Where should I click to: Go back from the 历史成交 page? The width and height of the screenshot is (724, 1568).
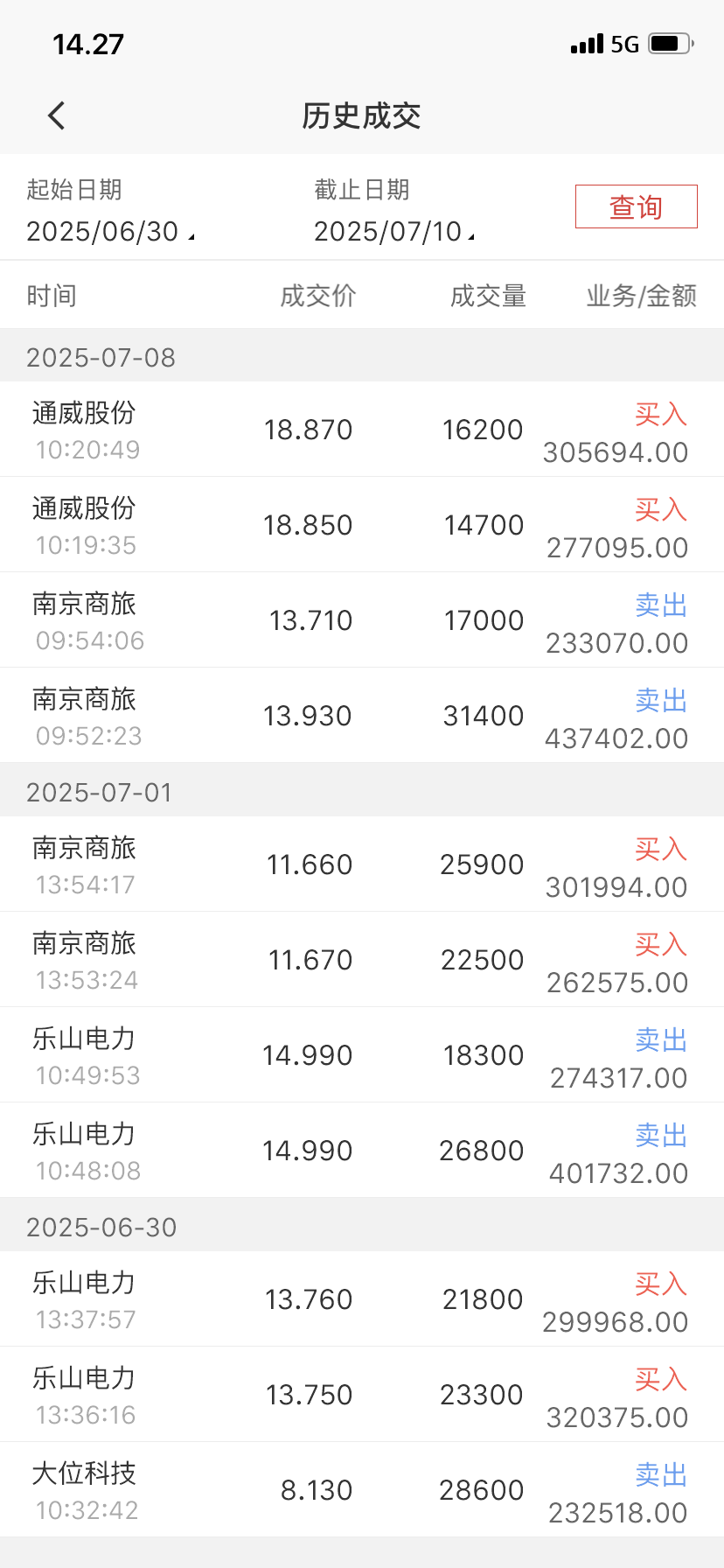[x=57, y=115]
